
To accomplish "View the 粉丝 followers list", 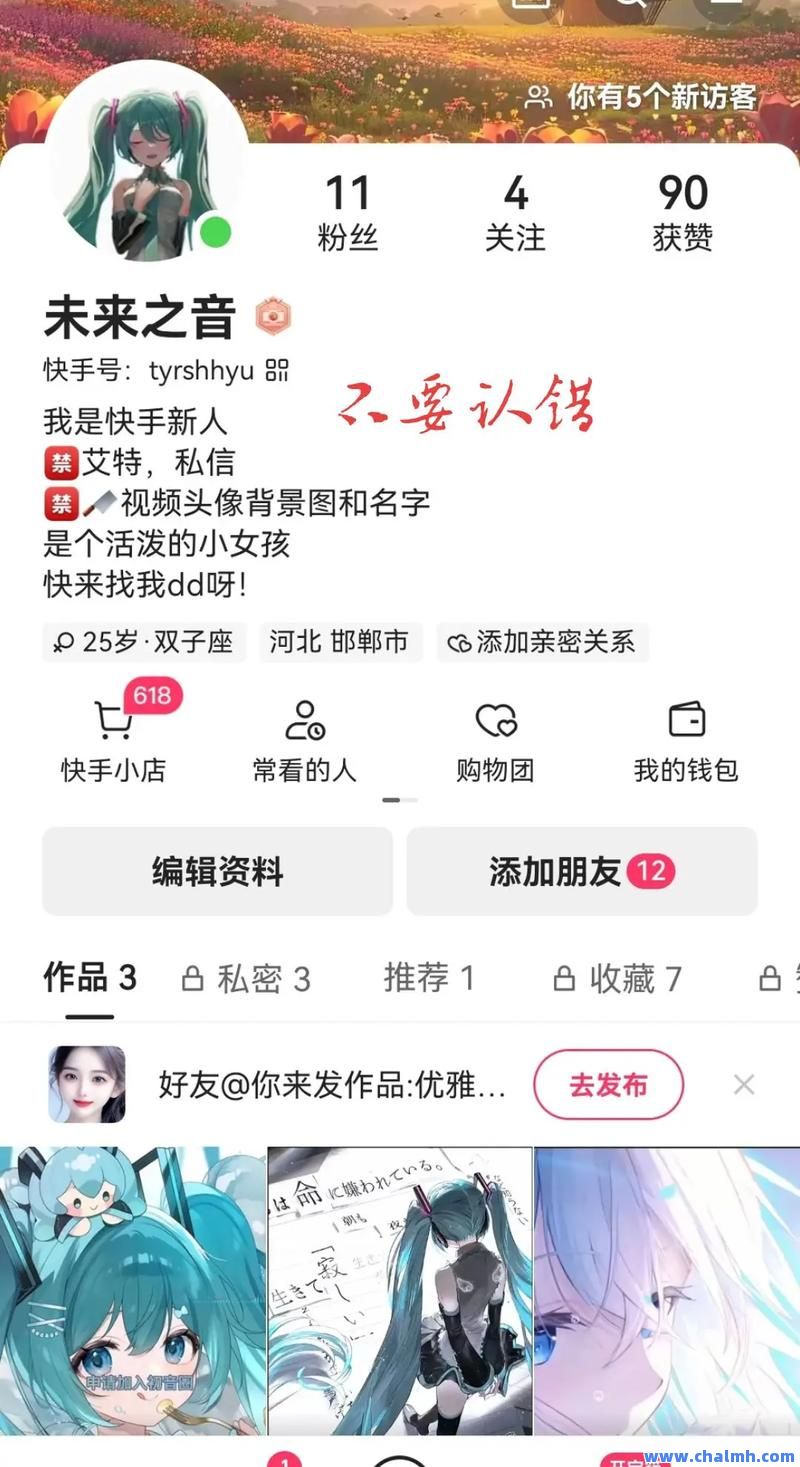I will pyautogui.click(x=347, y=212).
